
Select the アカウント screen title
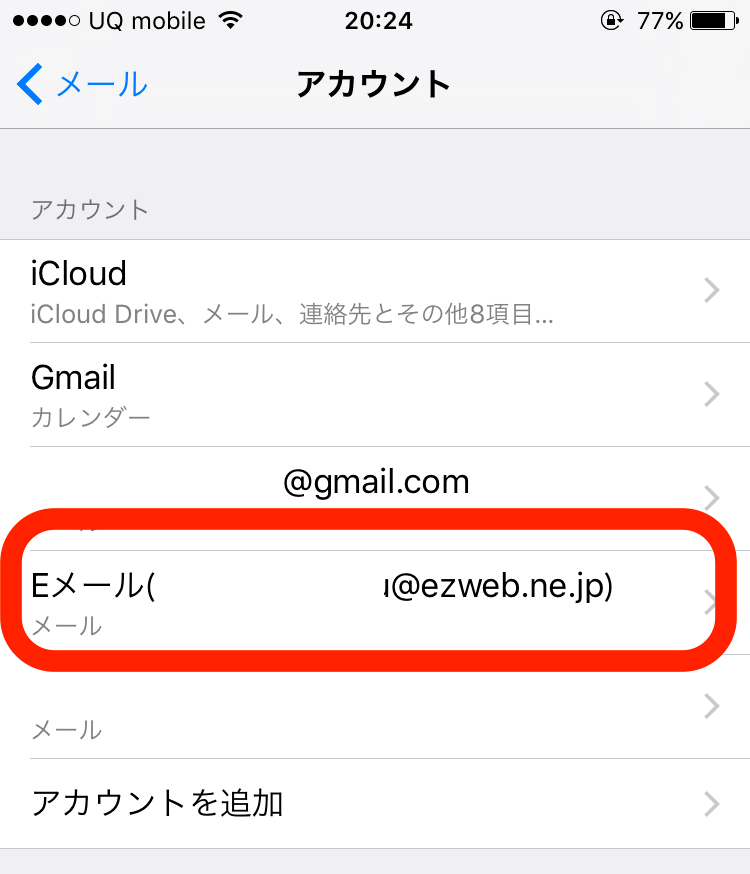coord(373,84)
